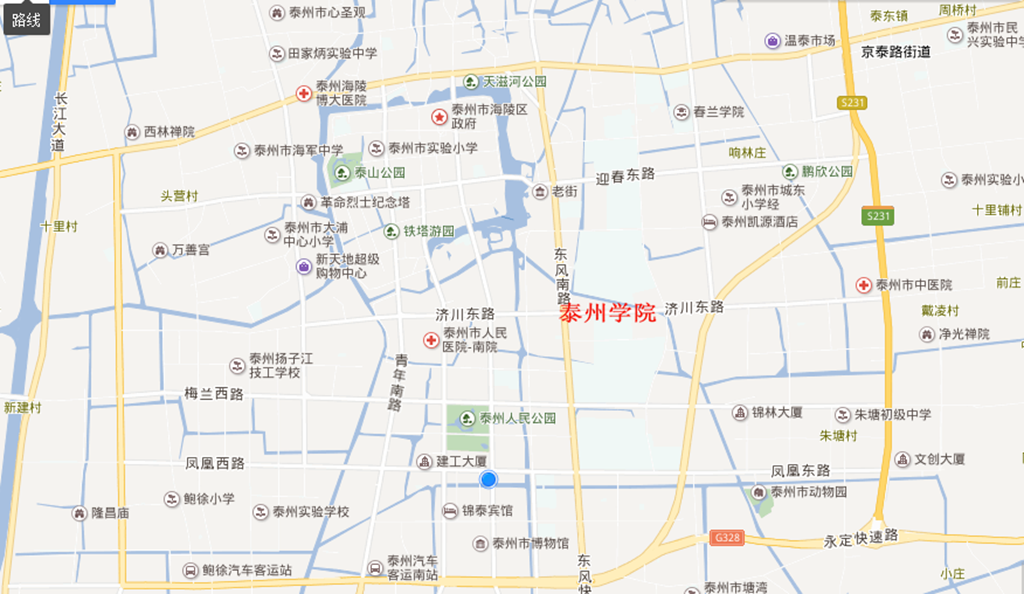Open the 泰州市海陵区政府 marker
The image size is (1024, 594).
[439, 117]
